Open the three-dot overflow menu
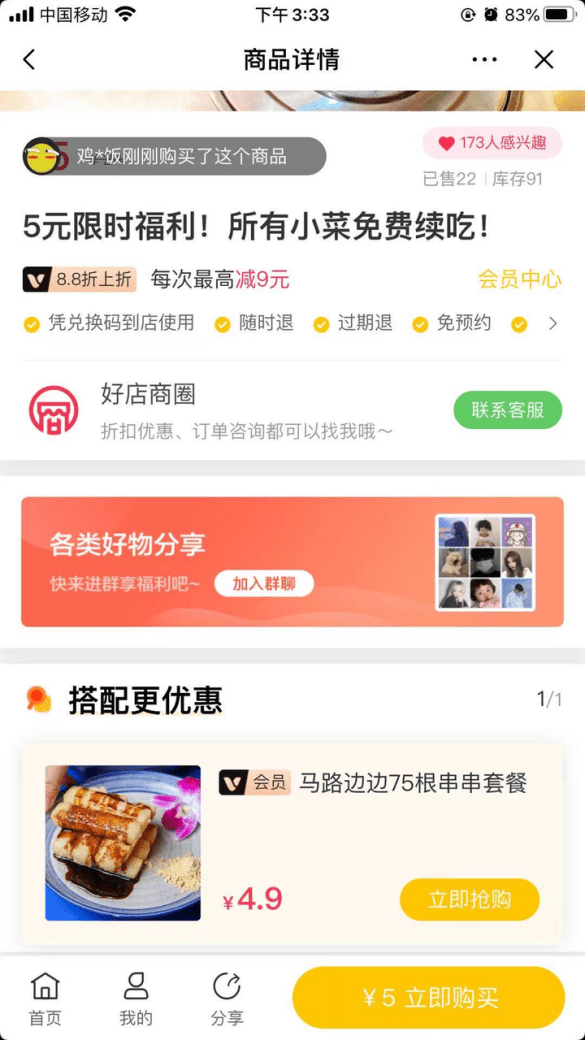Image resolution: width=585 pixels, height=1040 pixels. coord(485,60)
